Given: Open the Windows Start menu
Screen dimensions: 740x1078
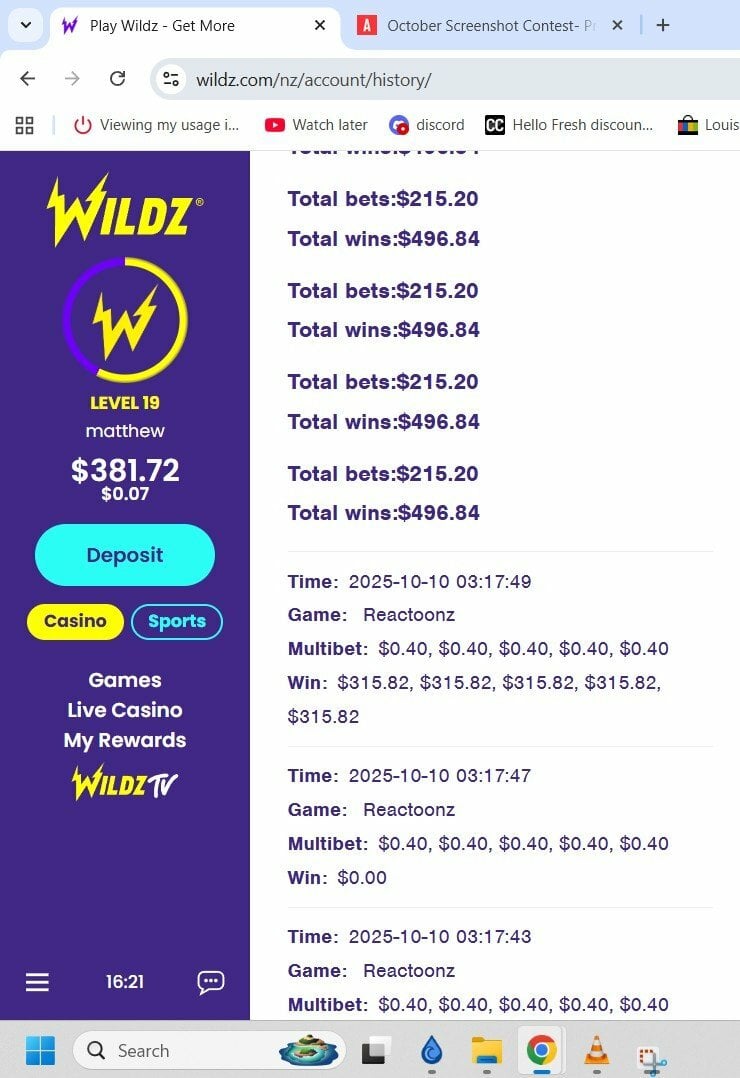Looking at the screenshot, I should point(40,1050).
